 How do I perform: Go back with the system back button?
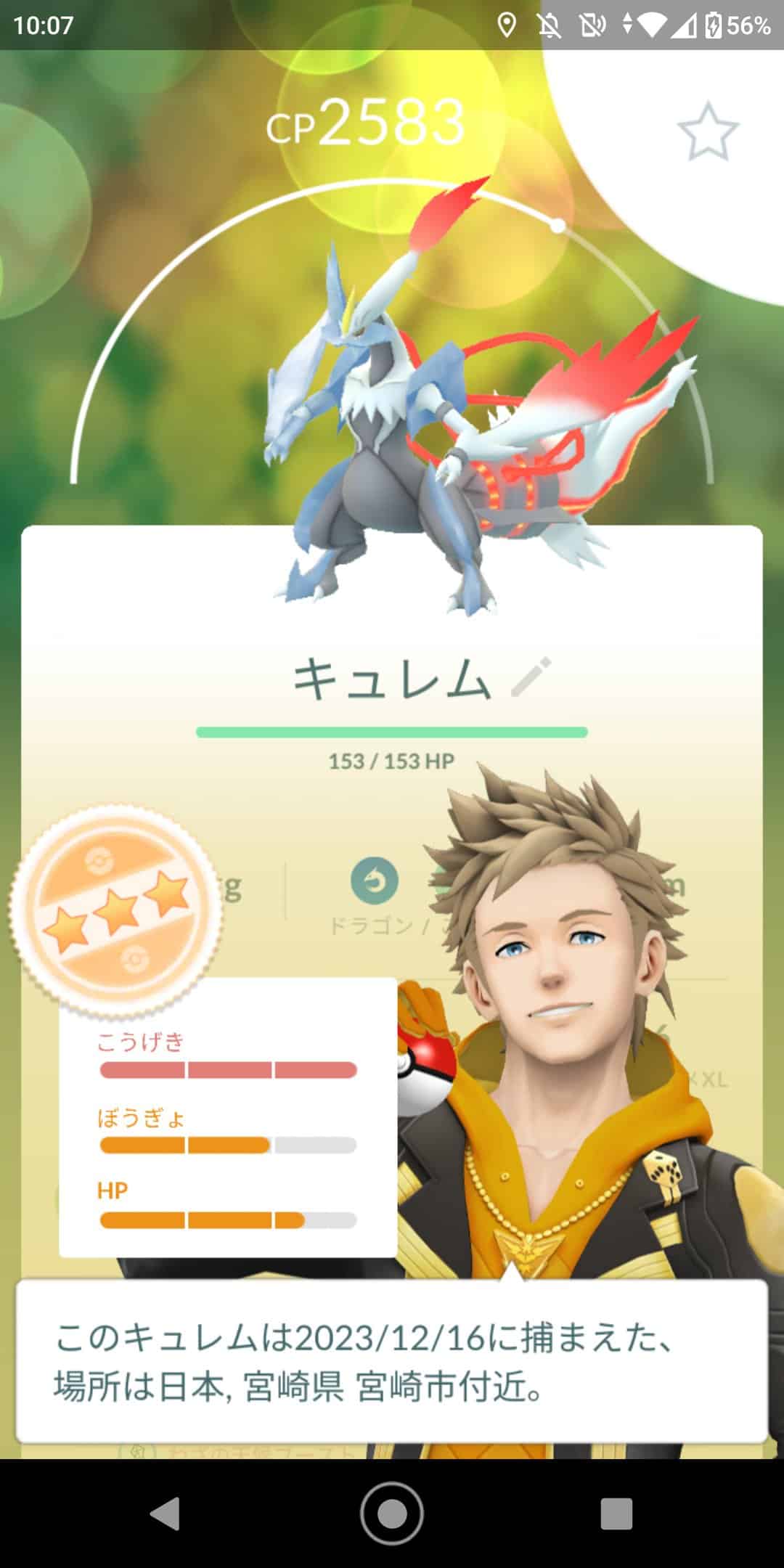pos(166,1514)
